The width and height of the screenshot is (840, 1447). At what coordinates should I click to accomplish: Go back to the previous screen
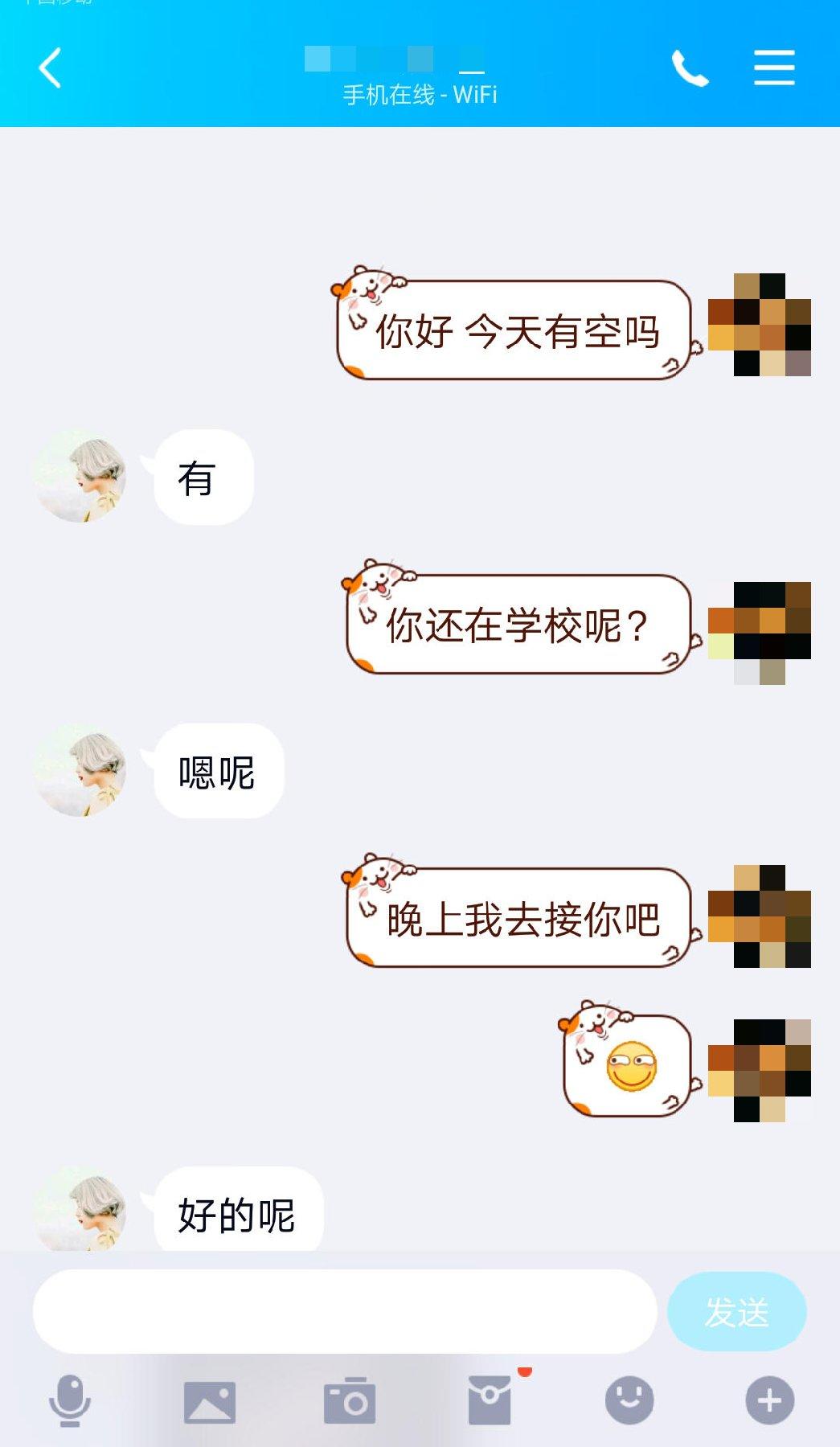tap(50, 68)
